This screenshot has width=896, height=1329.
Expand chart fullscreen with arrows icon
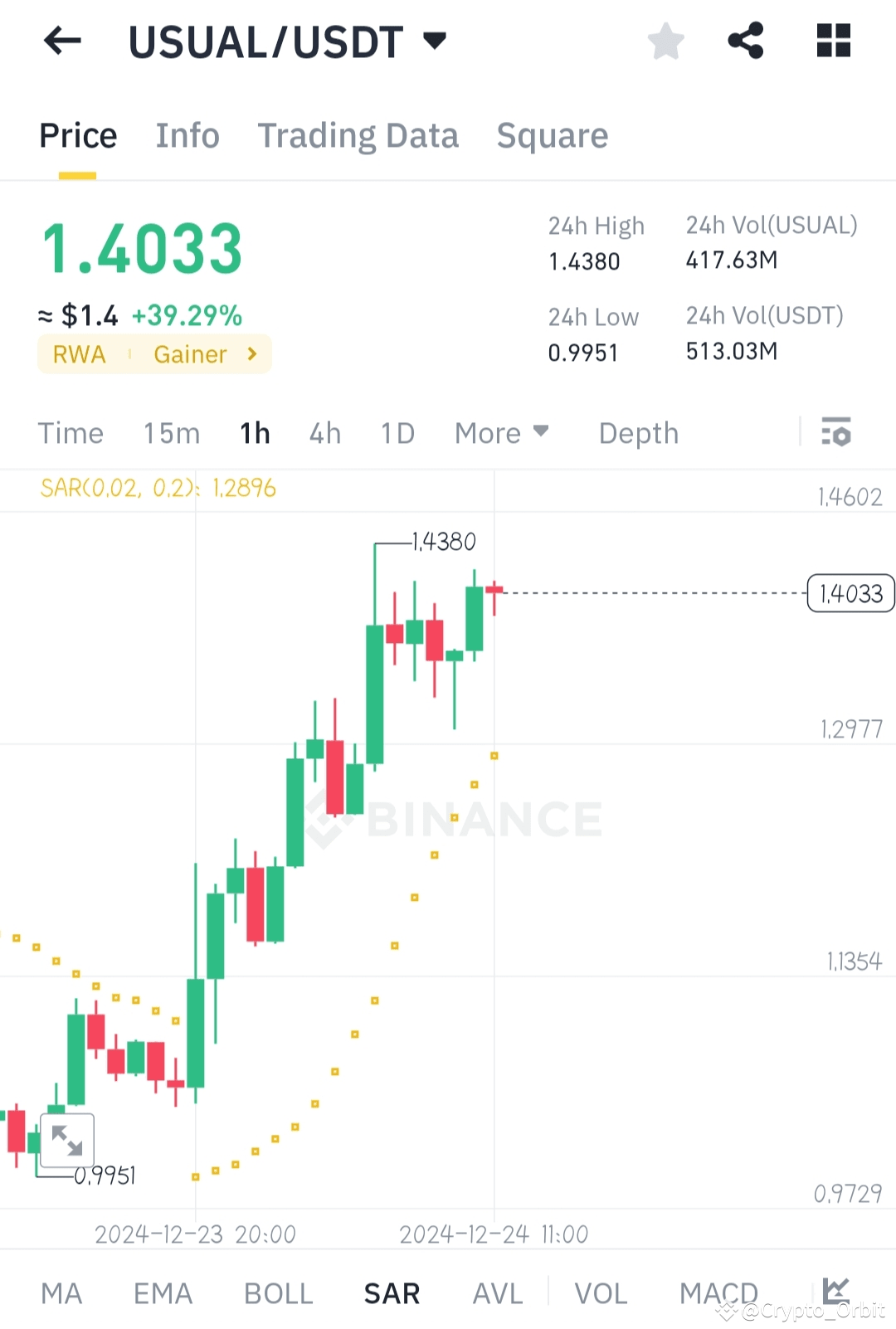coord(67,1141)
